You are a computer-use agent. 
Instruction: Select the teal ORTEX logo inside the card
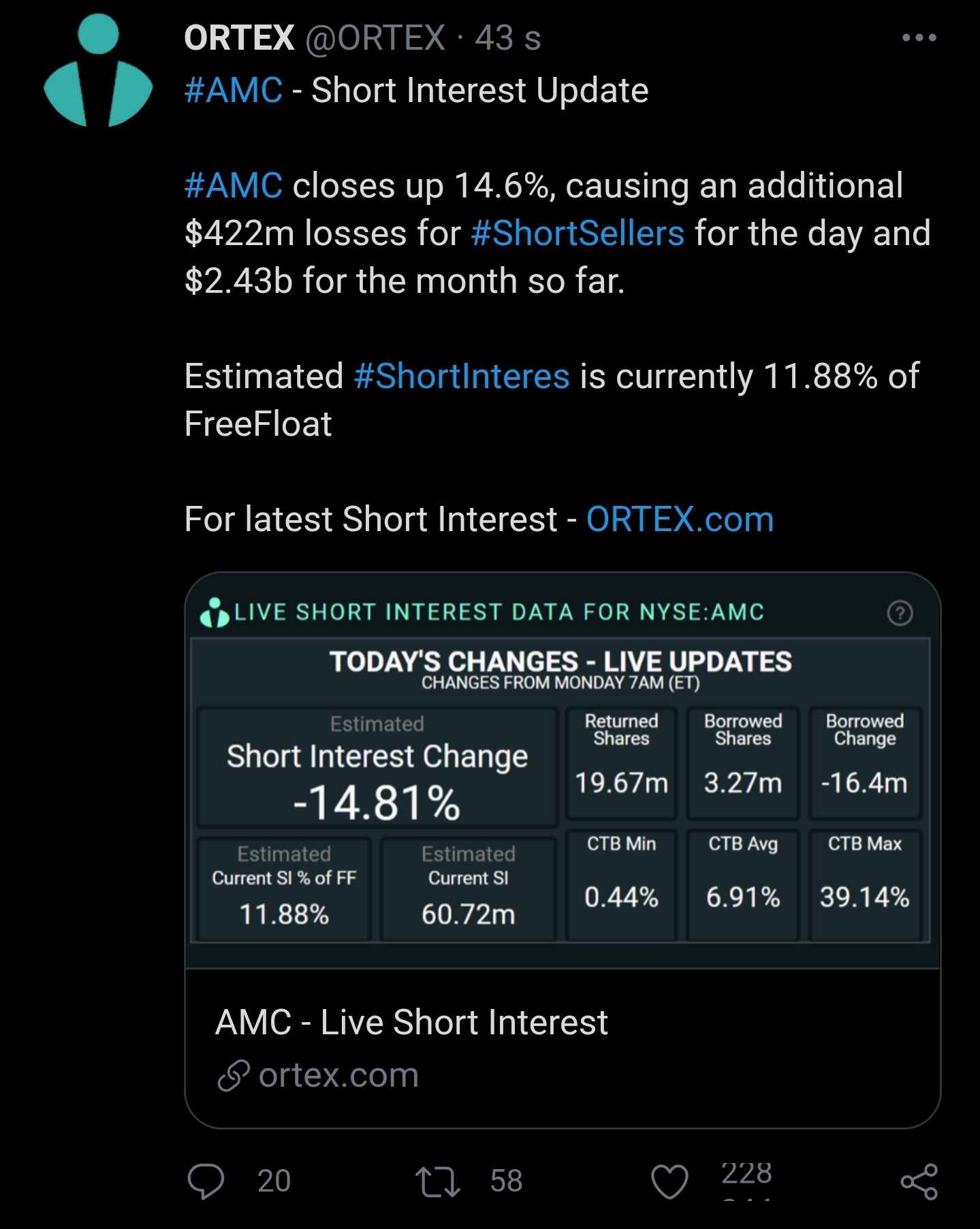(215, 613)
